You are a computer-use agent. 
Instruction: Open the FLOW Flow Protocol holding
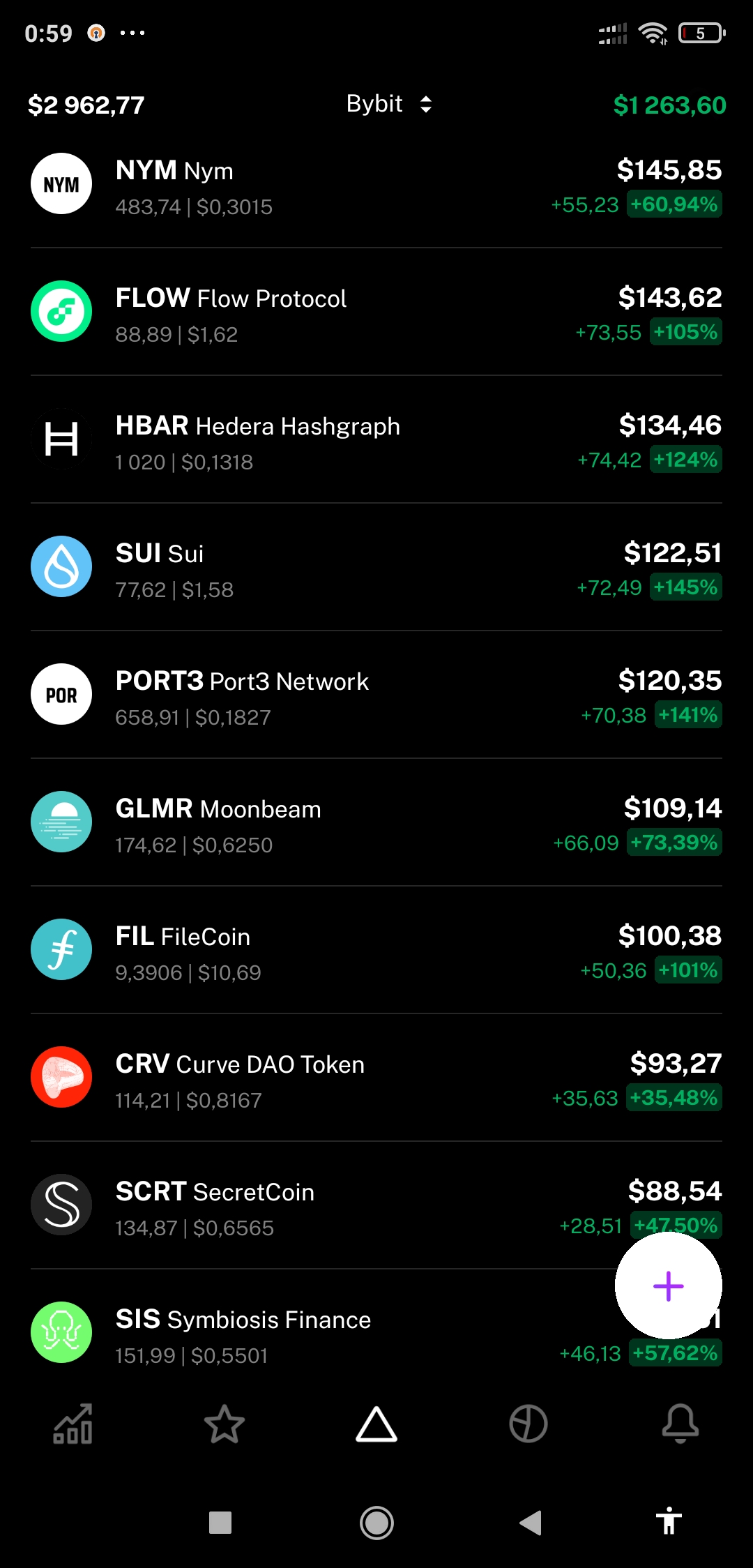(x=376, y=314)
